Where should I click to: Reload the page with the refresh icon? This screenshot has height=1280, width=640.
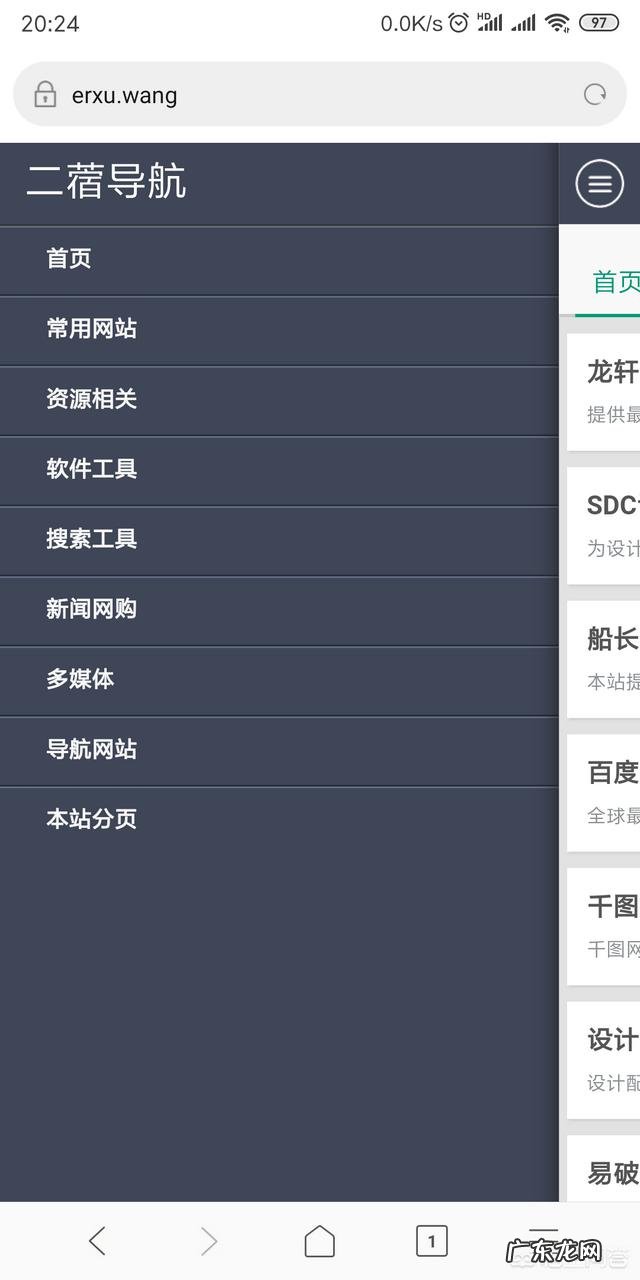[x=595, y=95]
